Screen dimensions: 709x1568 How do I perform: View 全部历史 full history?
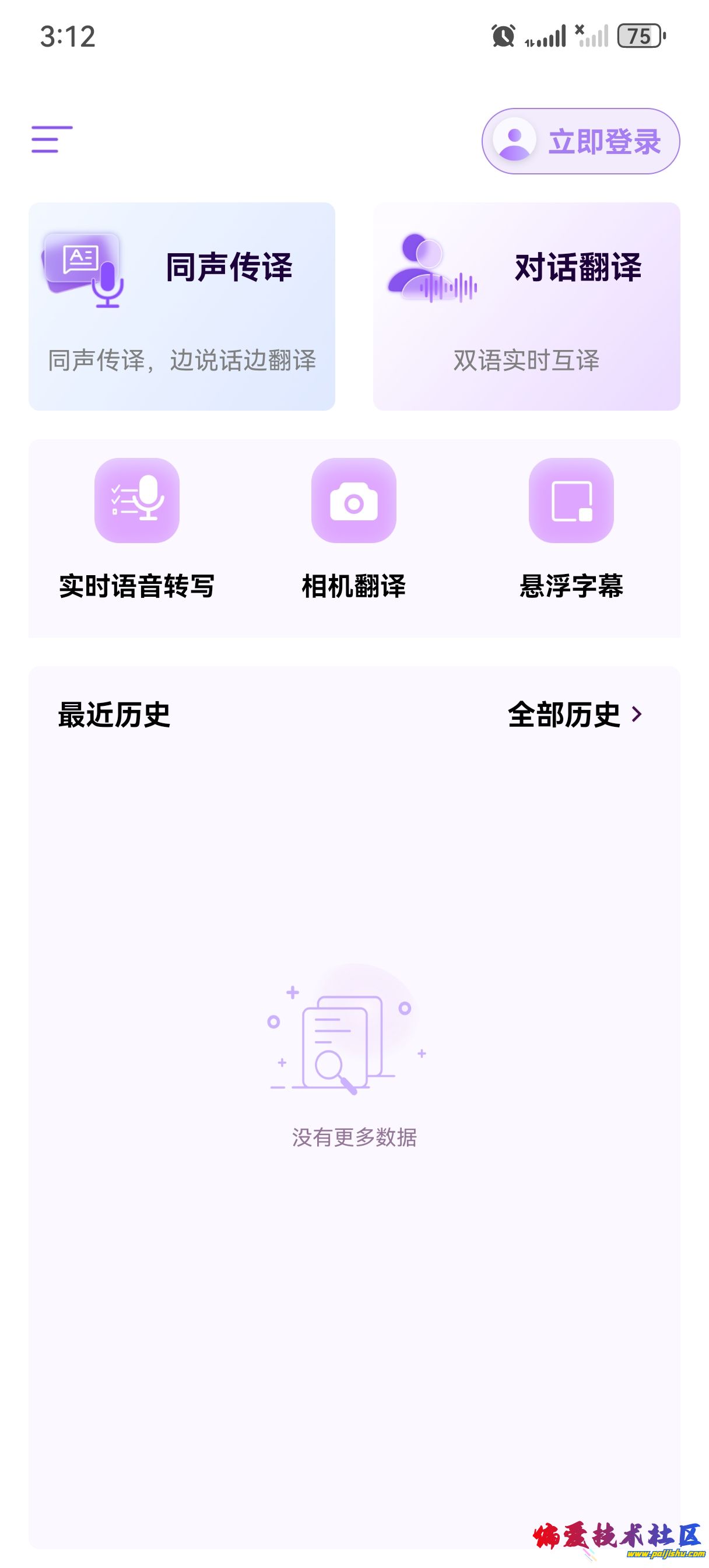pyautogui.click(x=574, y=714)
